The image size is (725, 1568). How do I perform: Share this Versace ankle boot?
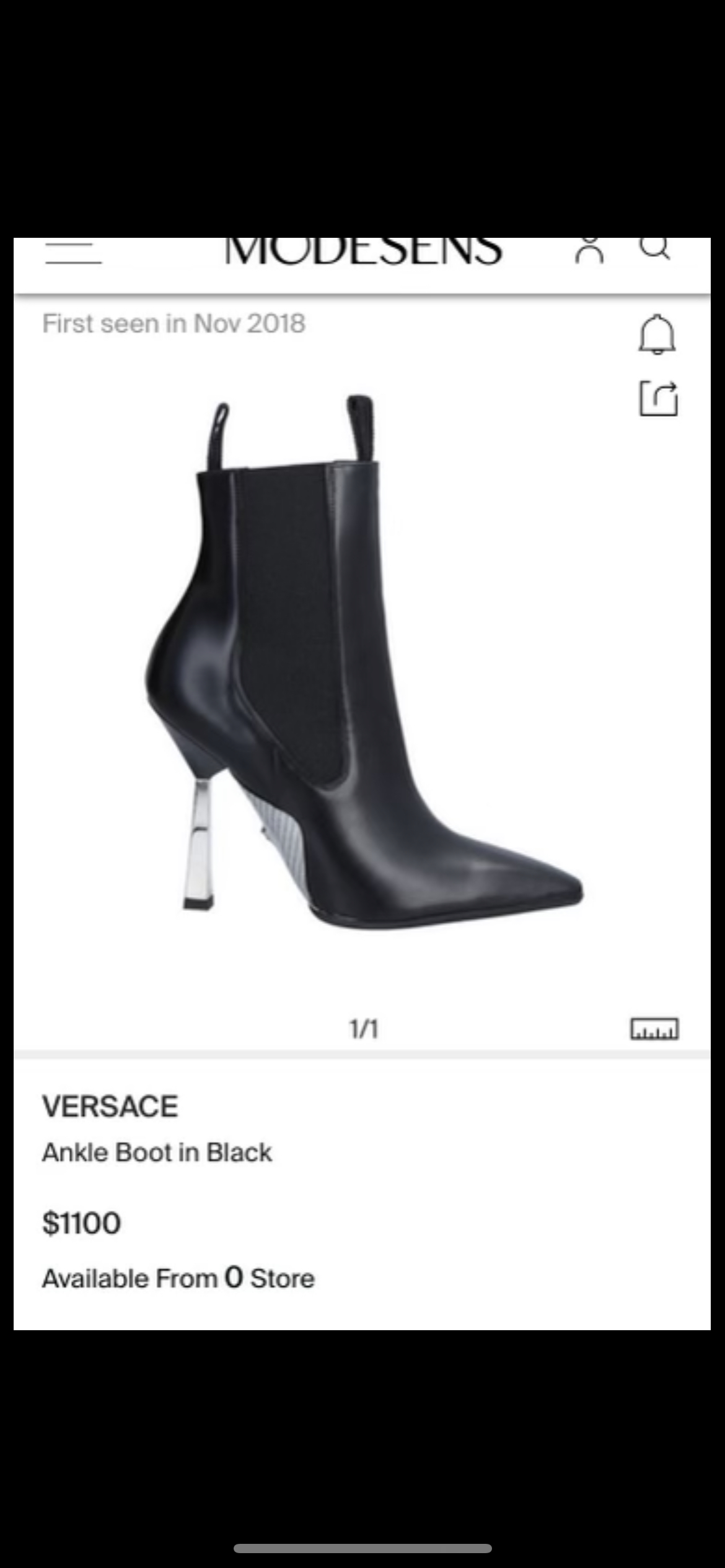pyautogui.click(x=658, y=398)
